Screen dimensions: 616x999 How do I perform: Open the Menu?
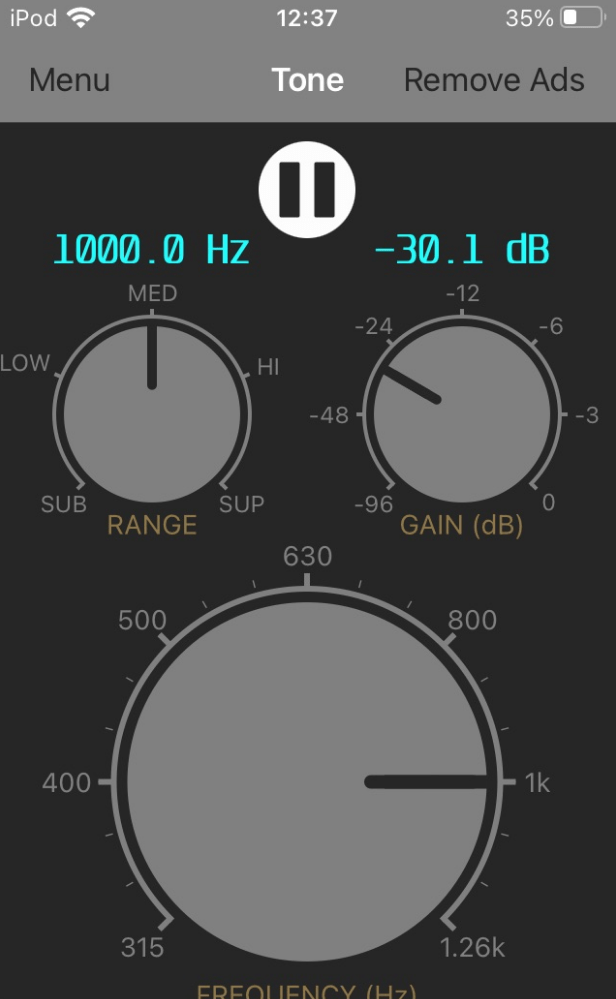coord(69,80)
